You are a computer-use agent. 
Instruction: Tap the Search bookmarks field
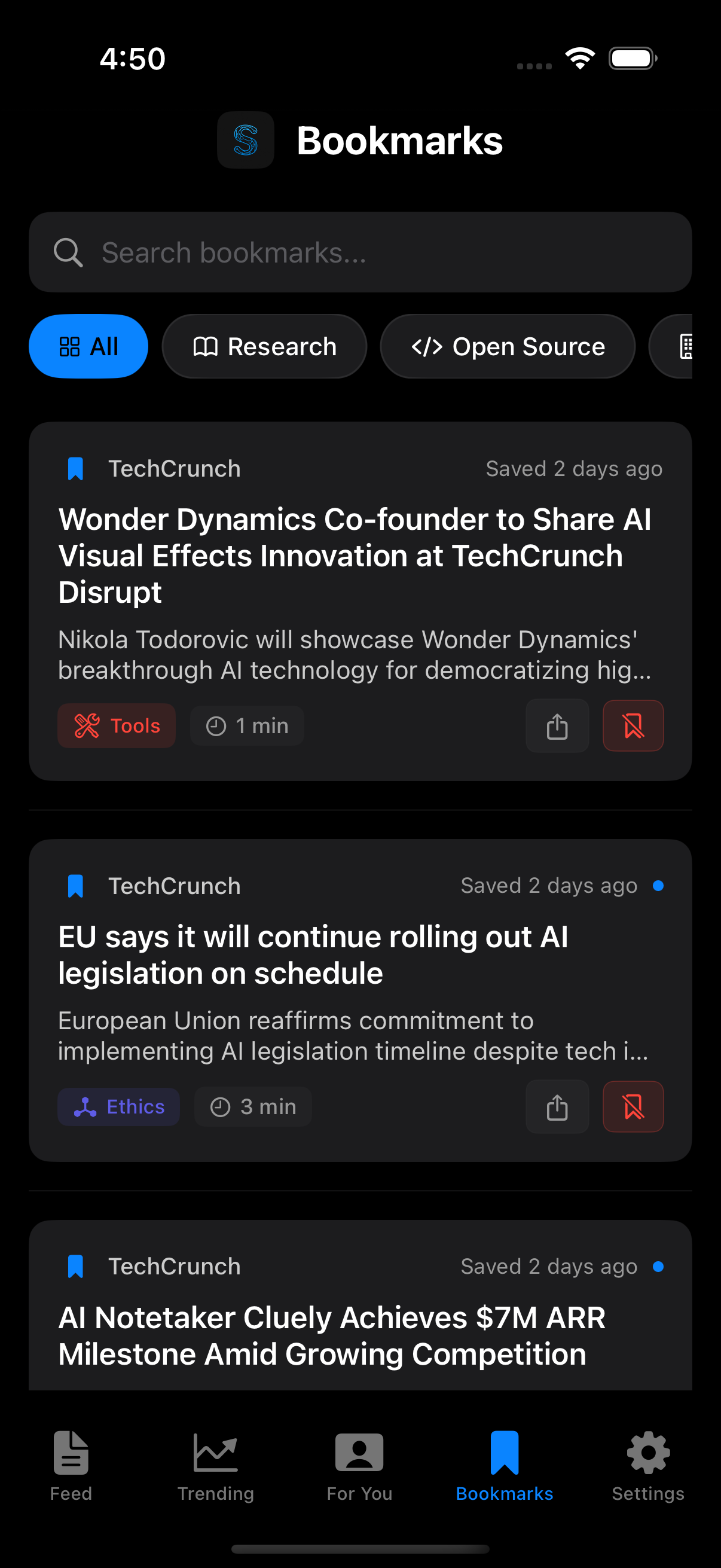coord(360,251)
